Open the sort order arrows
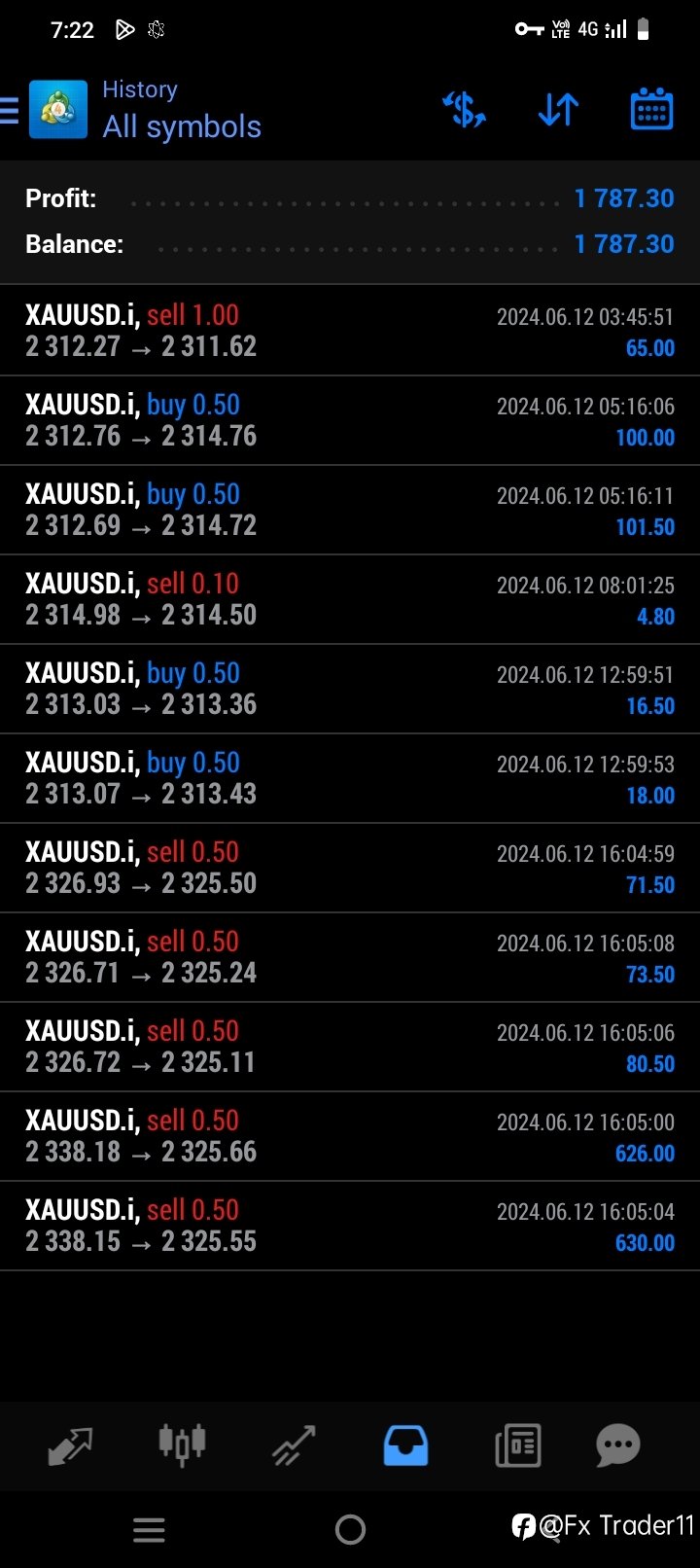Image resolution: width=700 pixels, height=1568 pixels. [558, 110]
